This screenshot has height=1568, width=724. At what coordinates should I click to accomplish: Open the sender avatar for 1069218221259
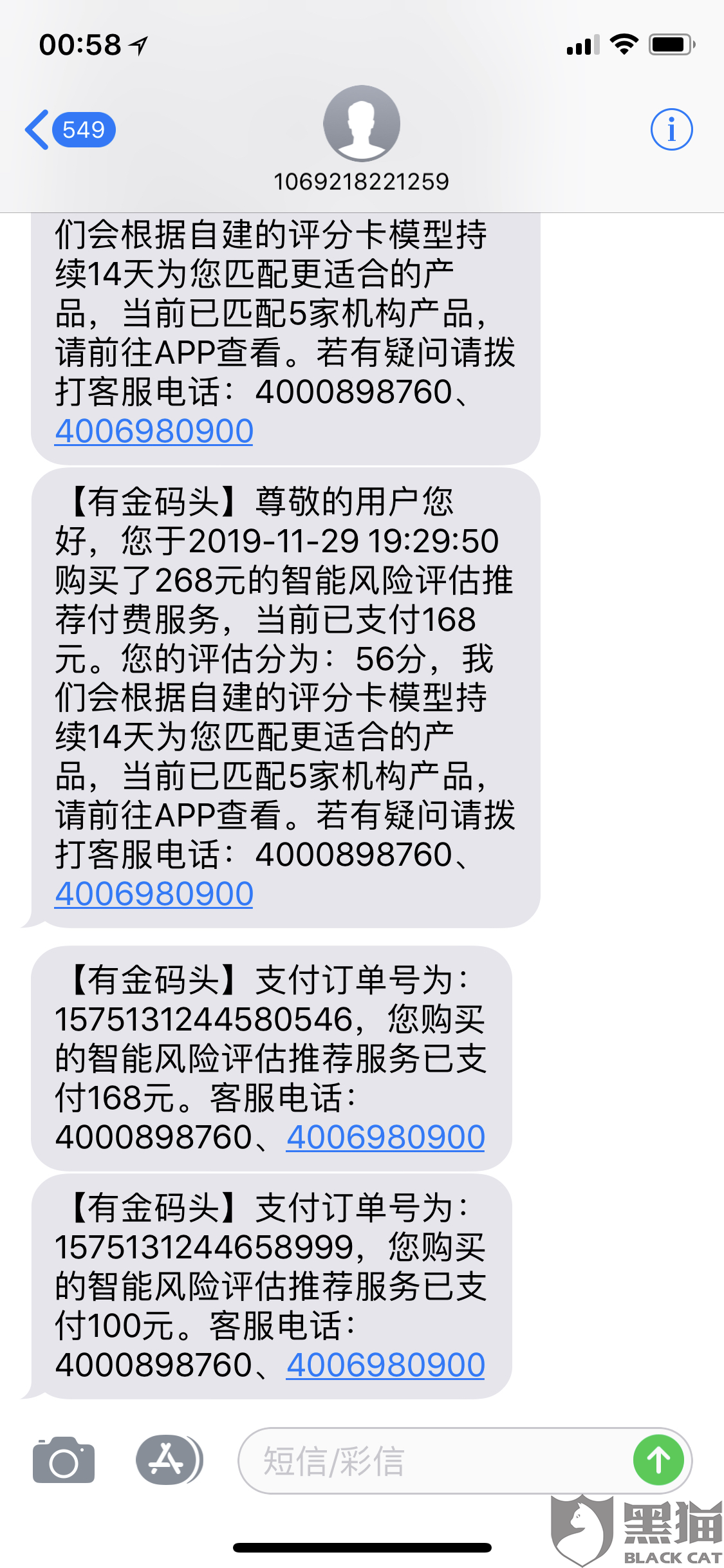[x=362, y=123]
